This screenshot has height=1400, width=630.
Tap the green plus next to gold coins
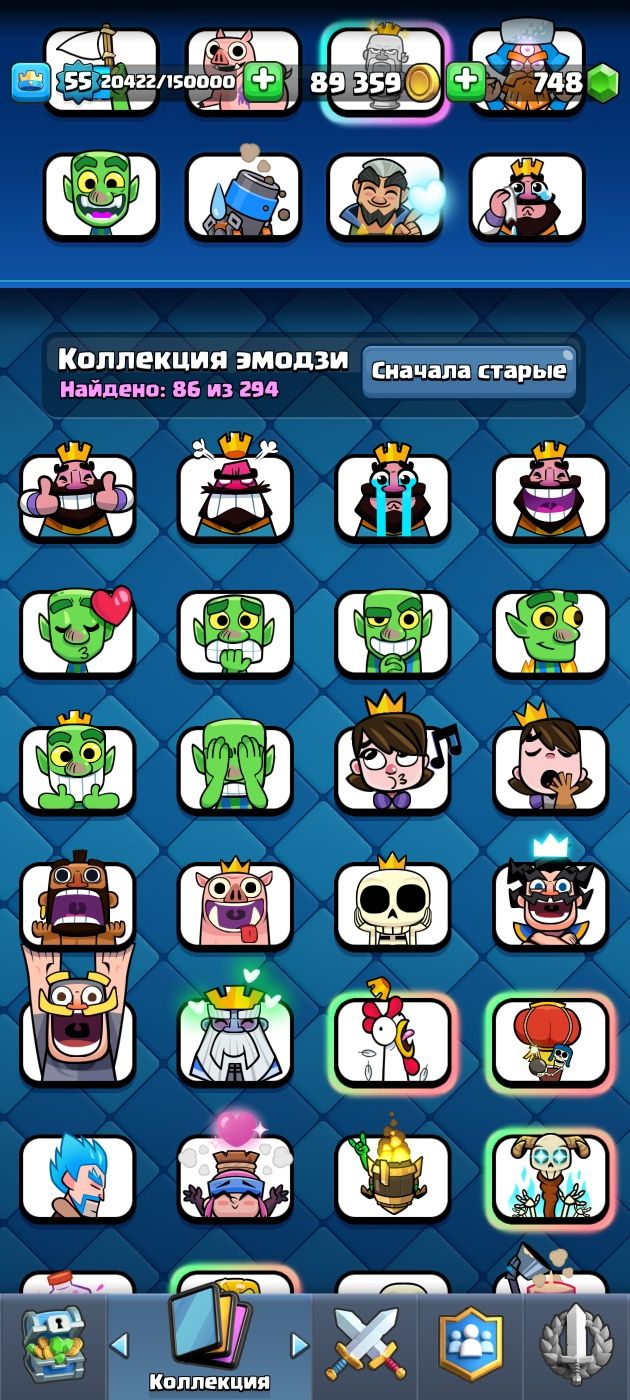[x=465, y=82]
